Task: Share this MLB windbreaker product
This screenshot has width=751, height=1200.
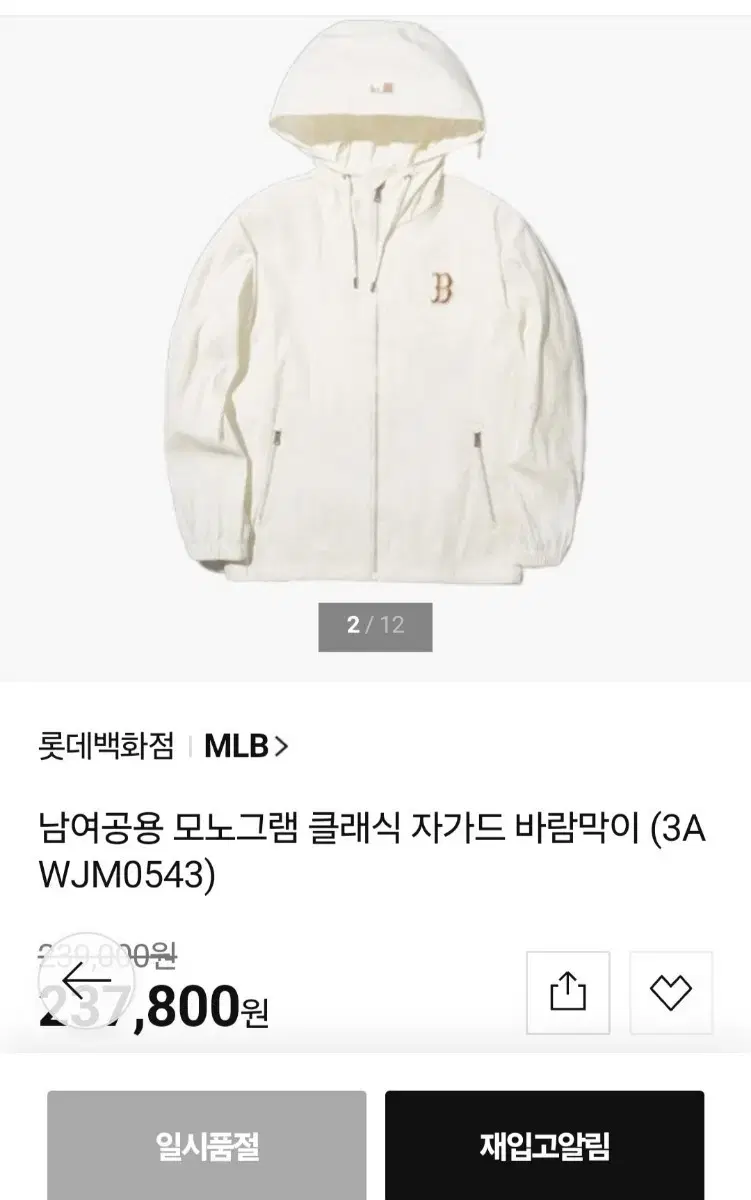Action: point(567,992)
